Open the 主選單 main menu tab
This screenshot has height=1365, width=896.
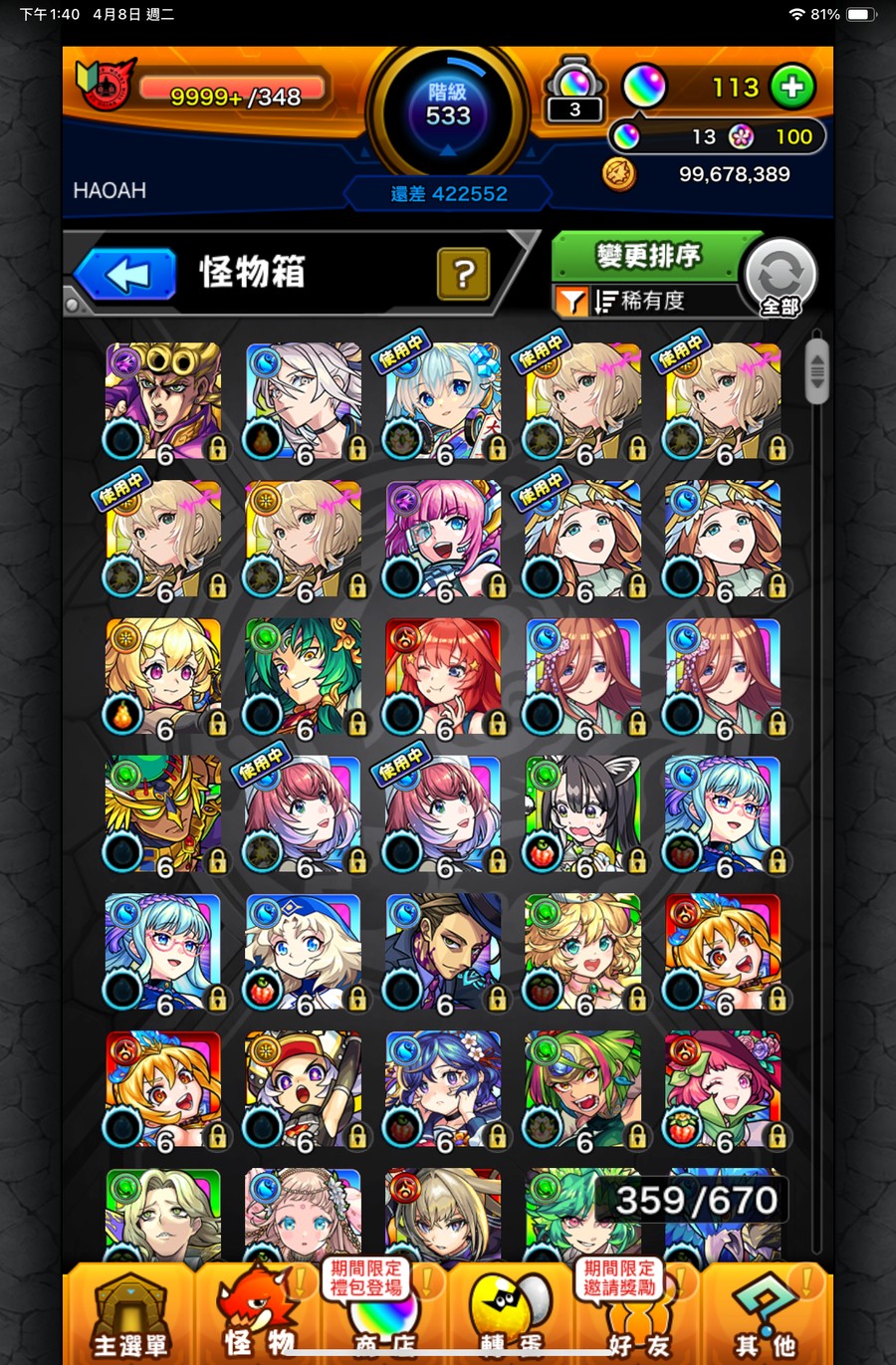point(129,1319)
